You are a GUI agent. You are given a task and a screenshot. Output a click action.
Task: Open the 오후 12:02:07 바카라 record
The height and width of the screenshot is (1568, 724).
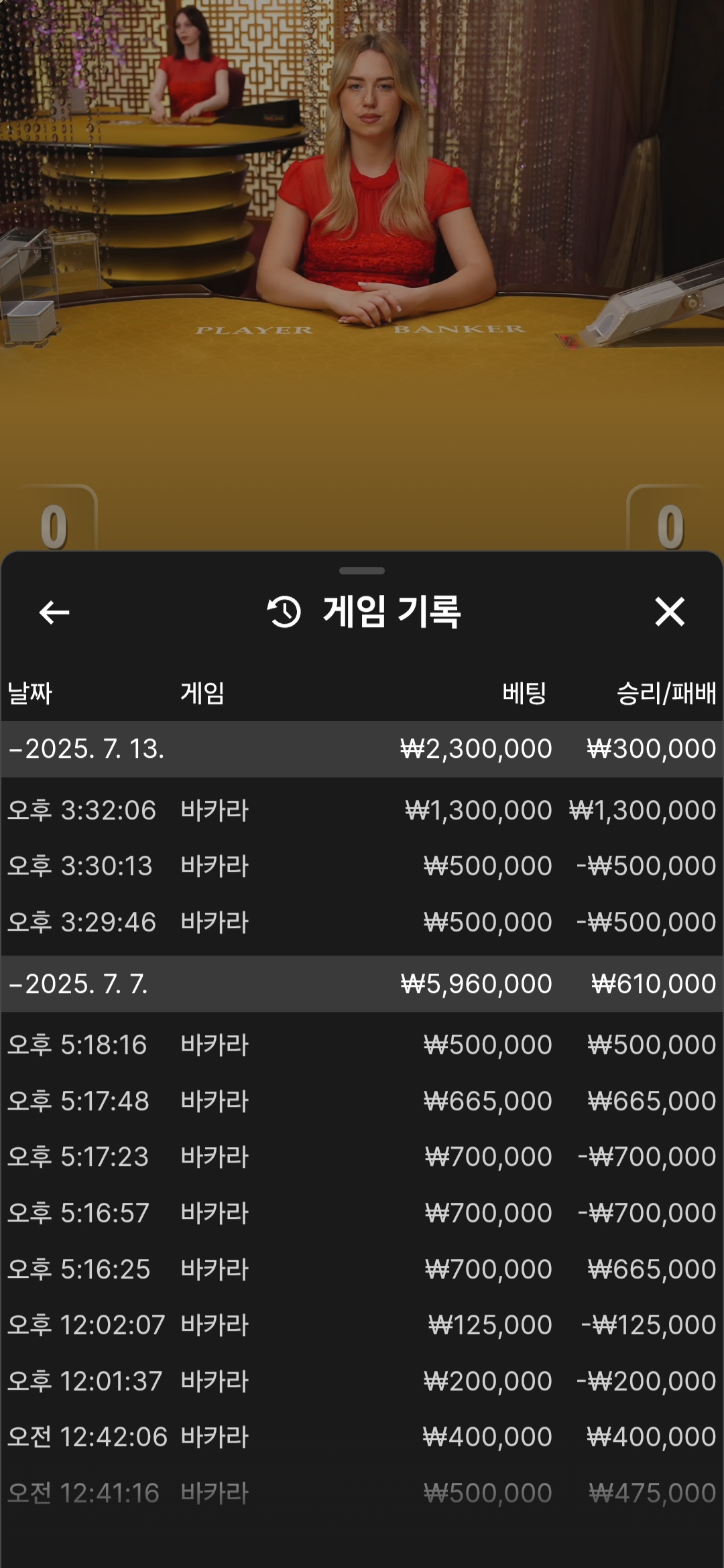(x=362, y=1325)
